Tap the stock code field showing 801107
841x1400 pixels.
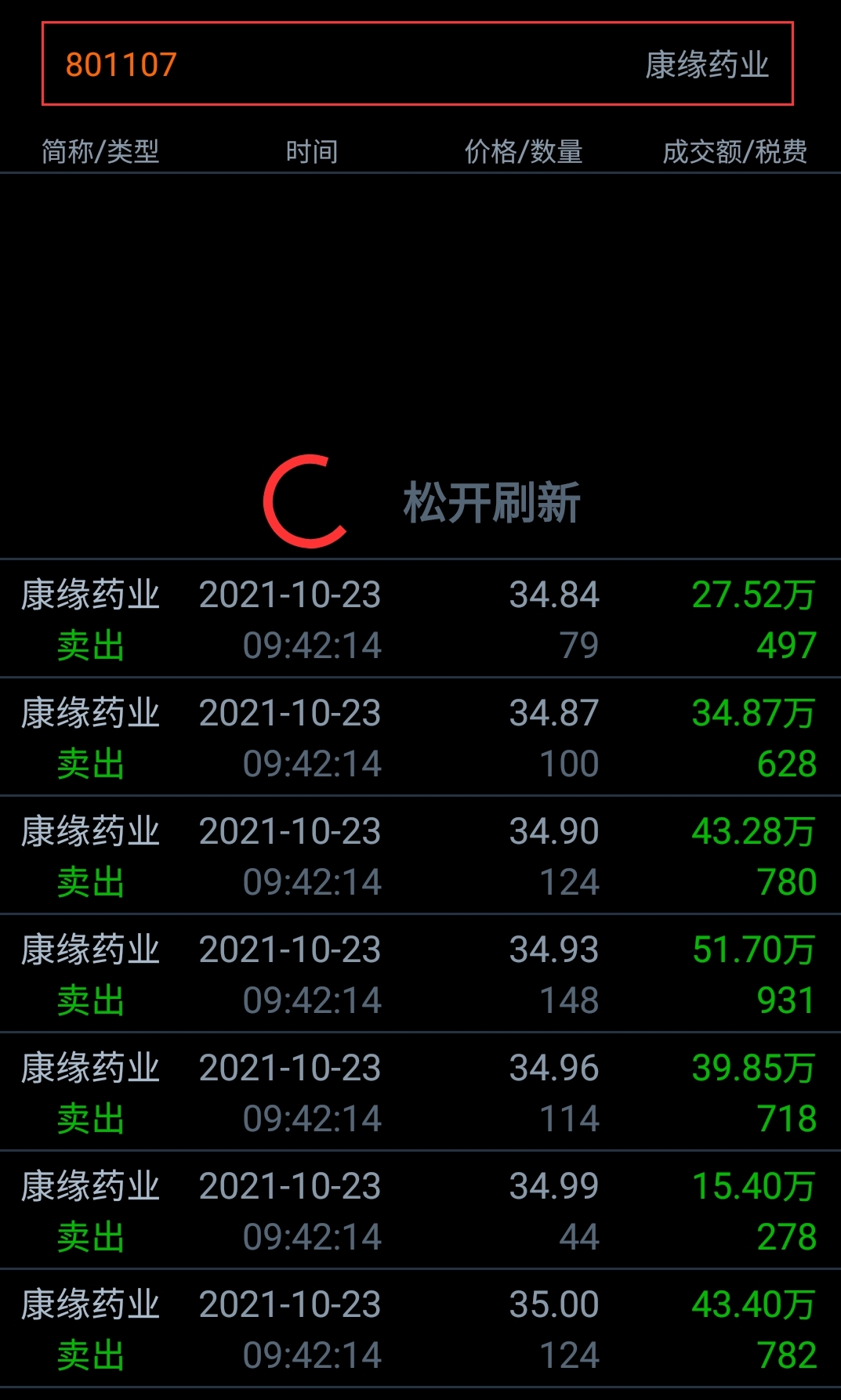[x=417, y=63]
